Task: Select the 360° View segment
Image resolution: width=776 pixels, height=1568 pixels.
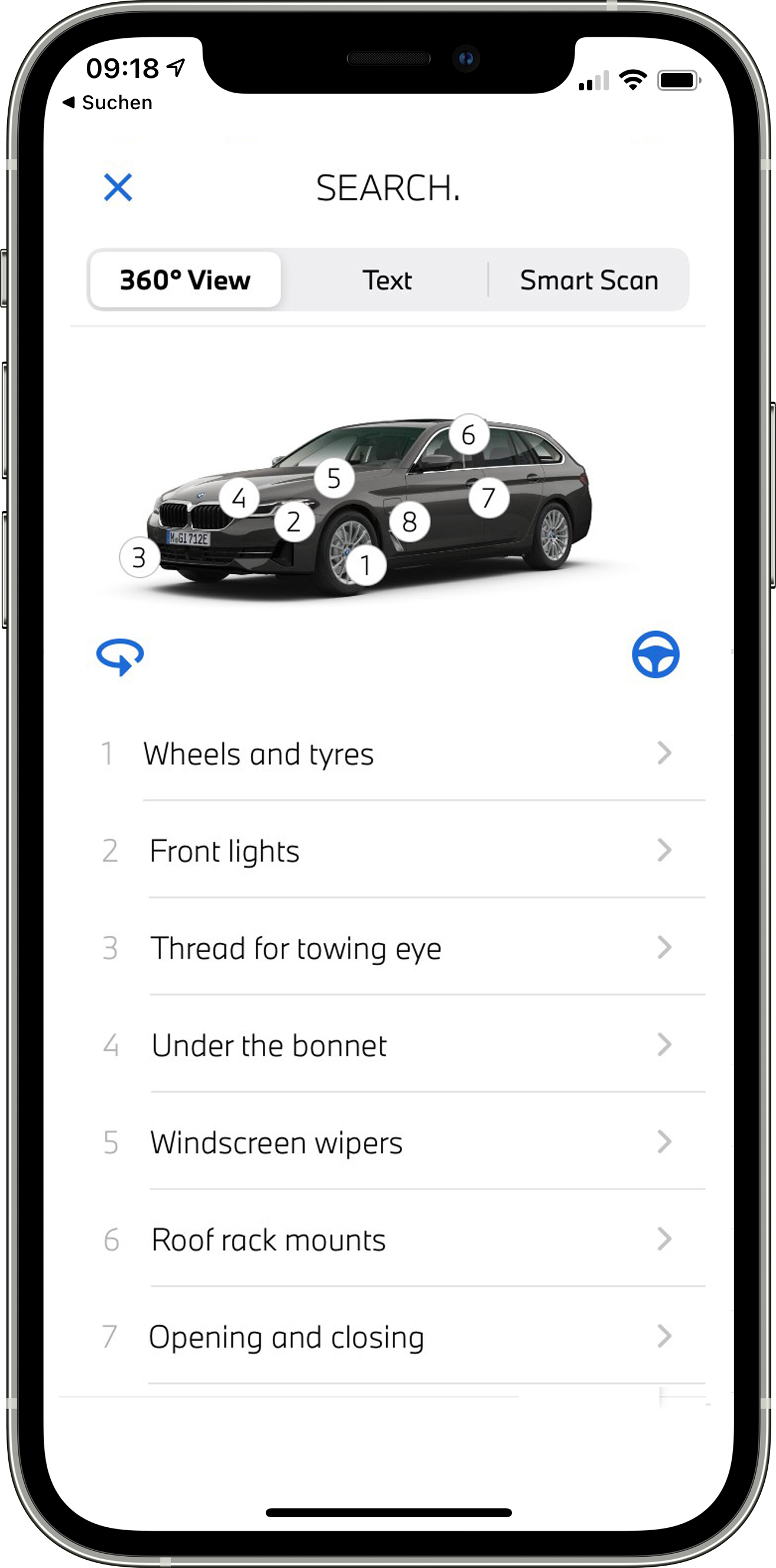Action: 185,280
